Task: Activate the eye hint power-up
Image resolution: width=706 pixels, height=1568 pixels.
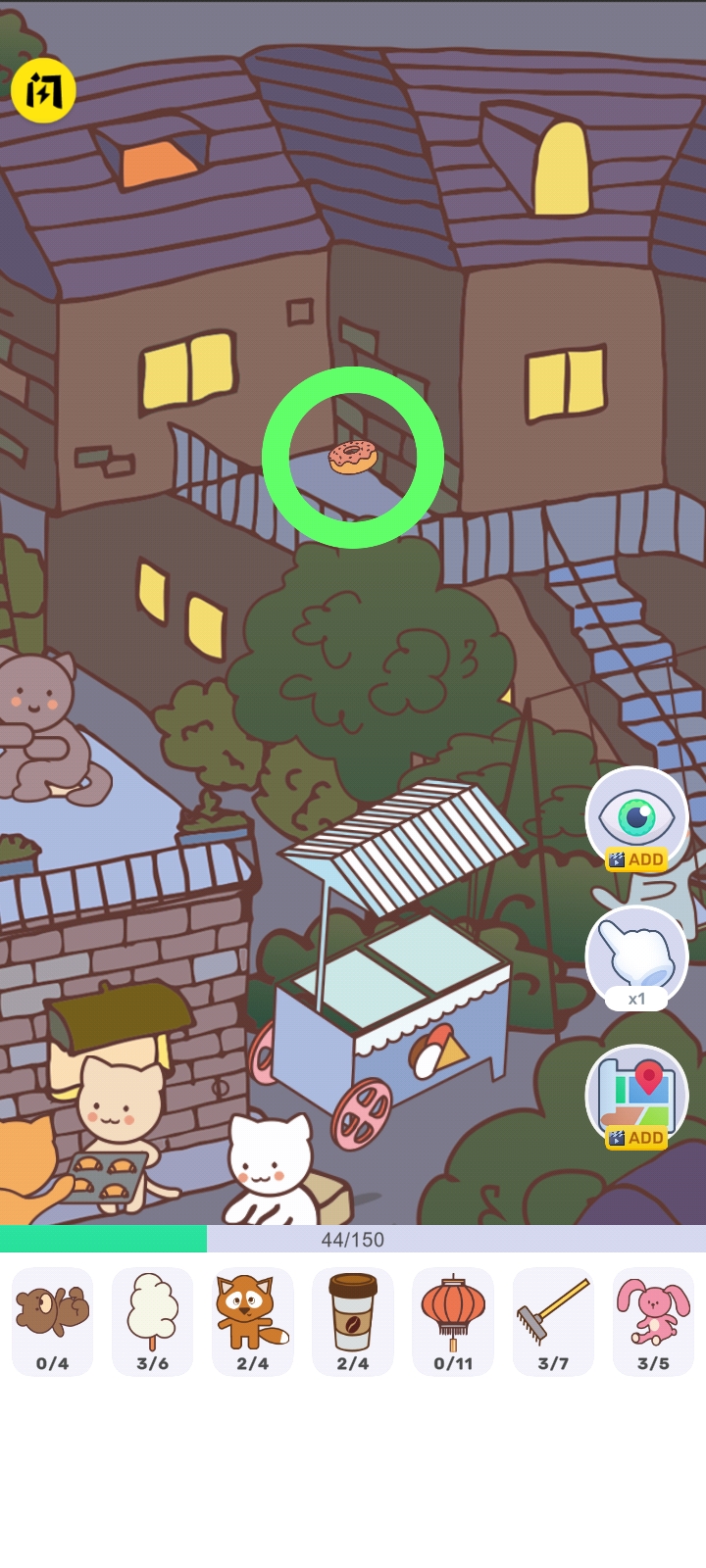Action: (x=637, y=818)
